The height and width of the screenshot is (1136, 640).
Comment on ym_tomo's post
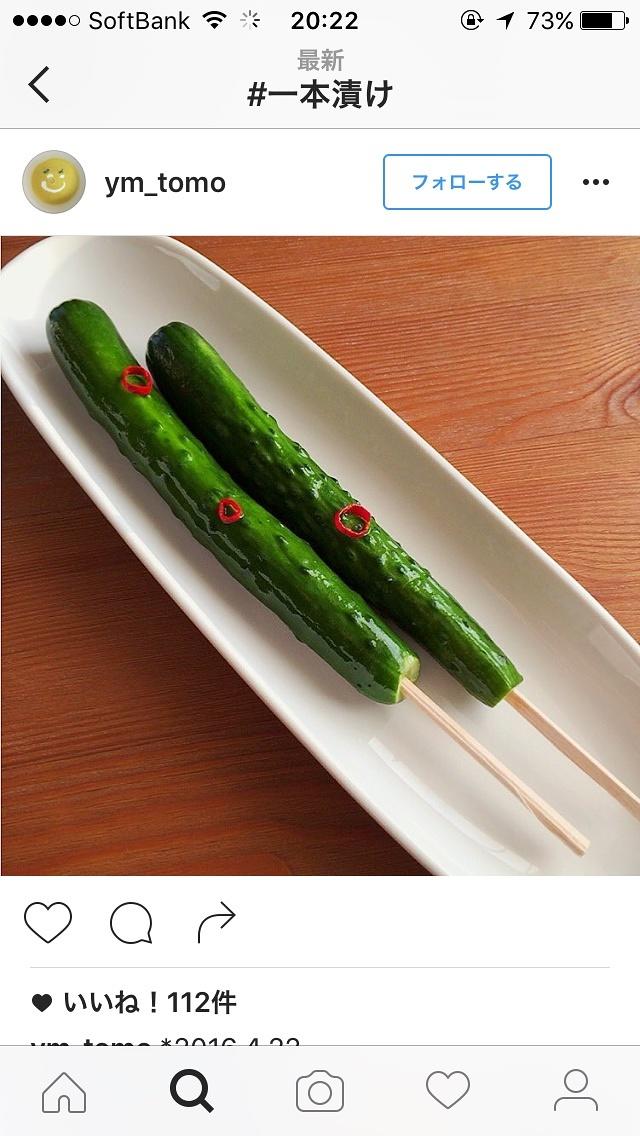click(x=131, y=922)
